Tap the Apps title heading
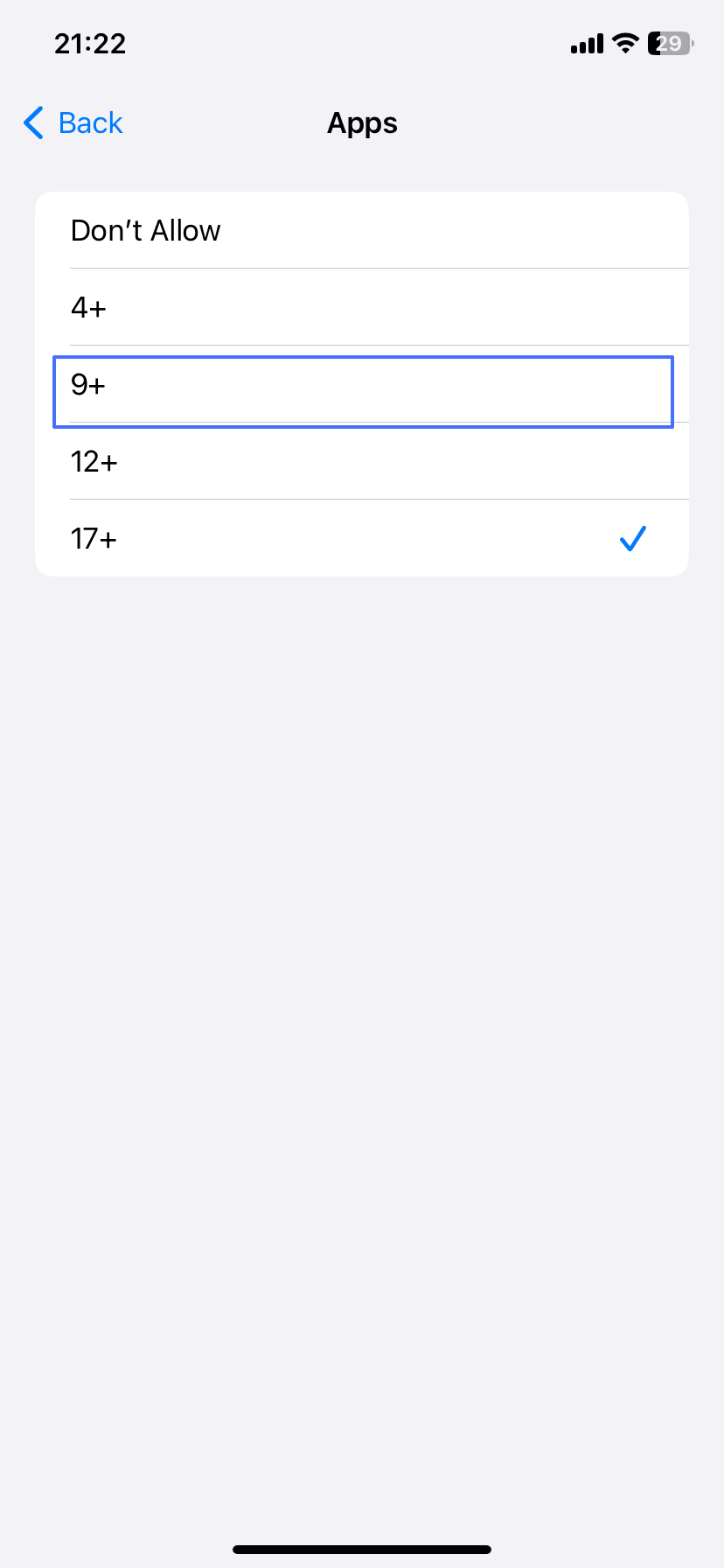This screenshot has width=724, height=1568. [362, 122]
